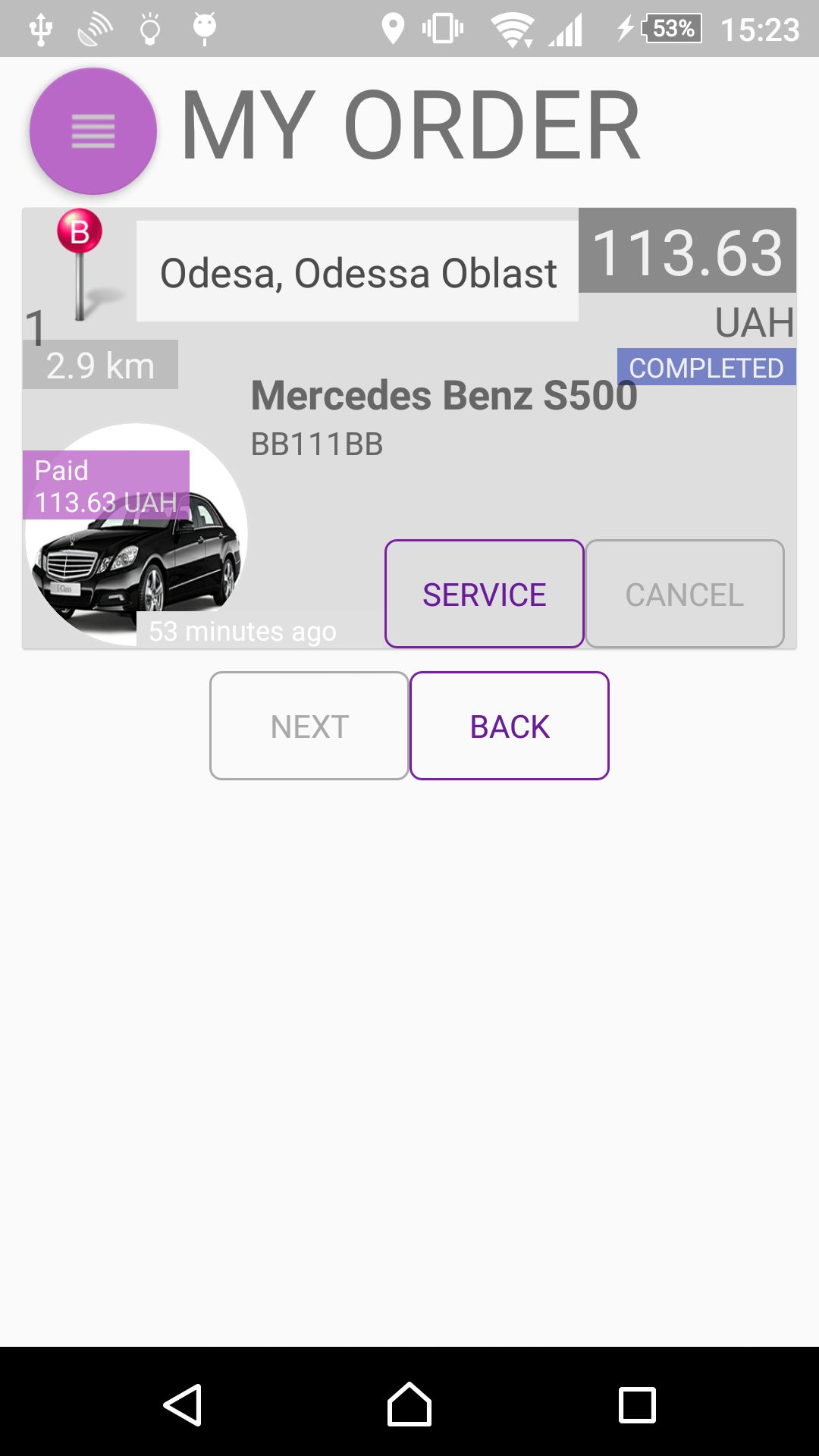Tap the SERVICE button
The height and width of the screenshot is (1456, 819).
(x=485, y=594)
